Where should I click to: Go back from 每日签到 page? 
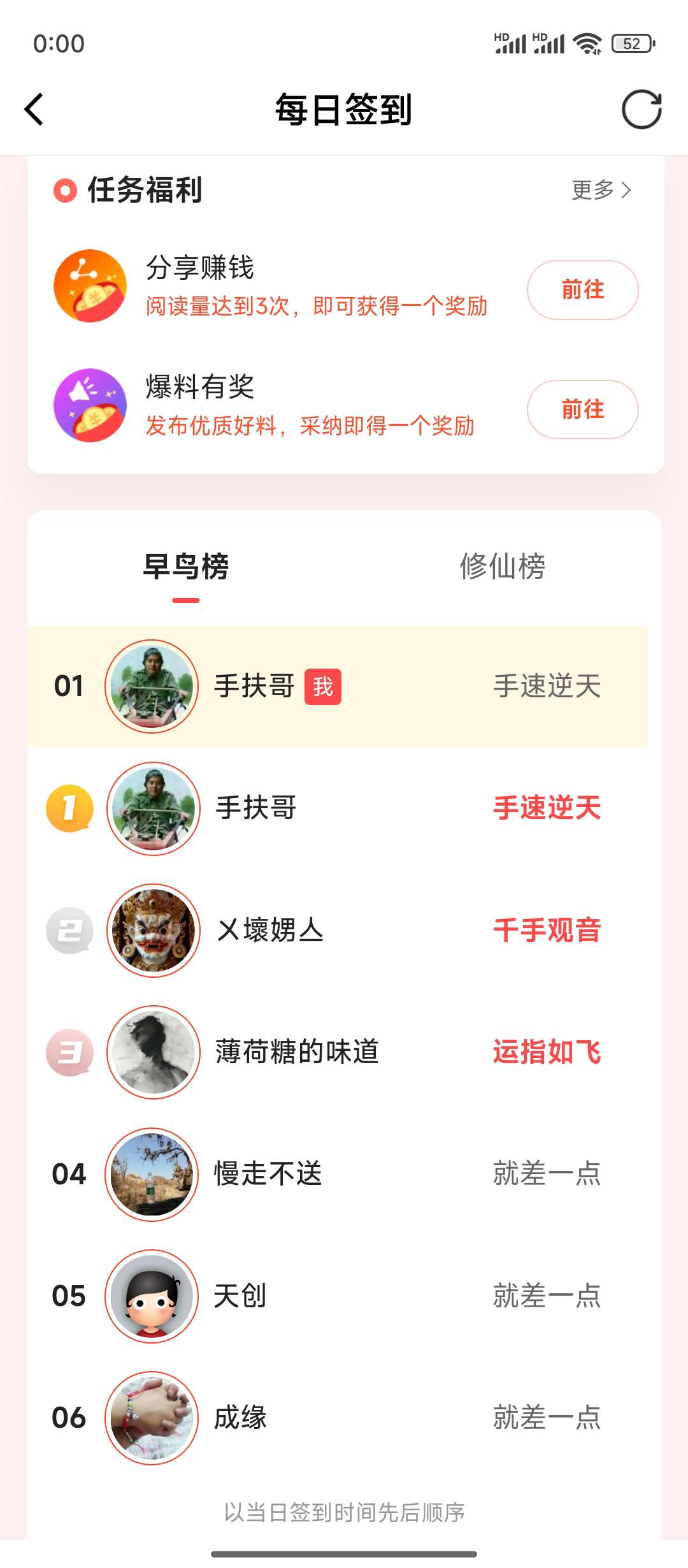(34, 110)
